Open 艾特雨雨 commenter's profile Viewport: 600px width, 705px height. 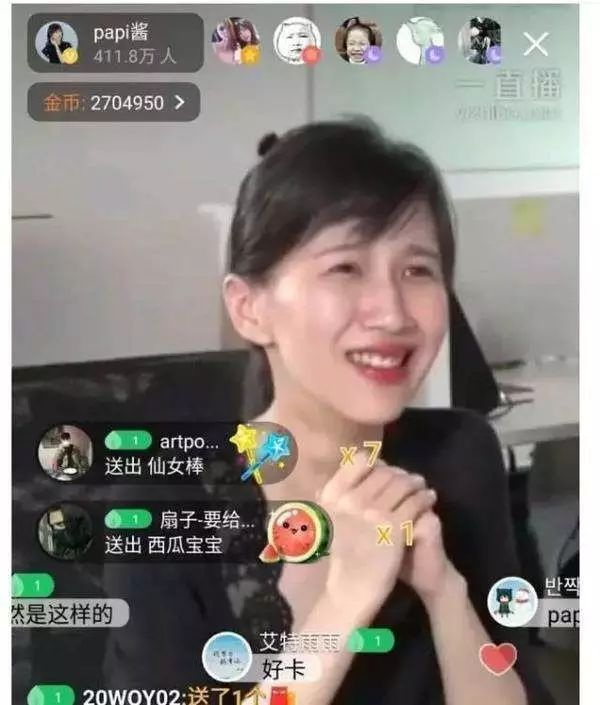click(x=226, y=656)
